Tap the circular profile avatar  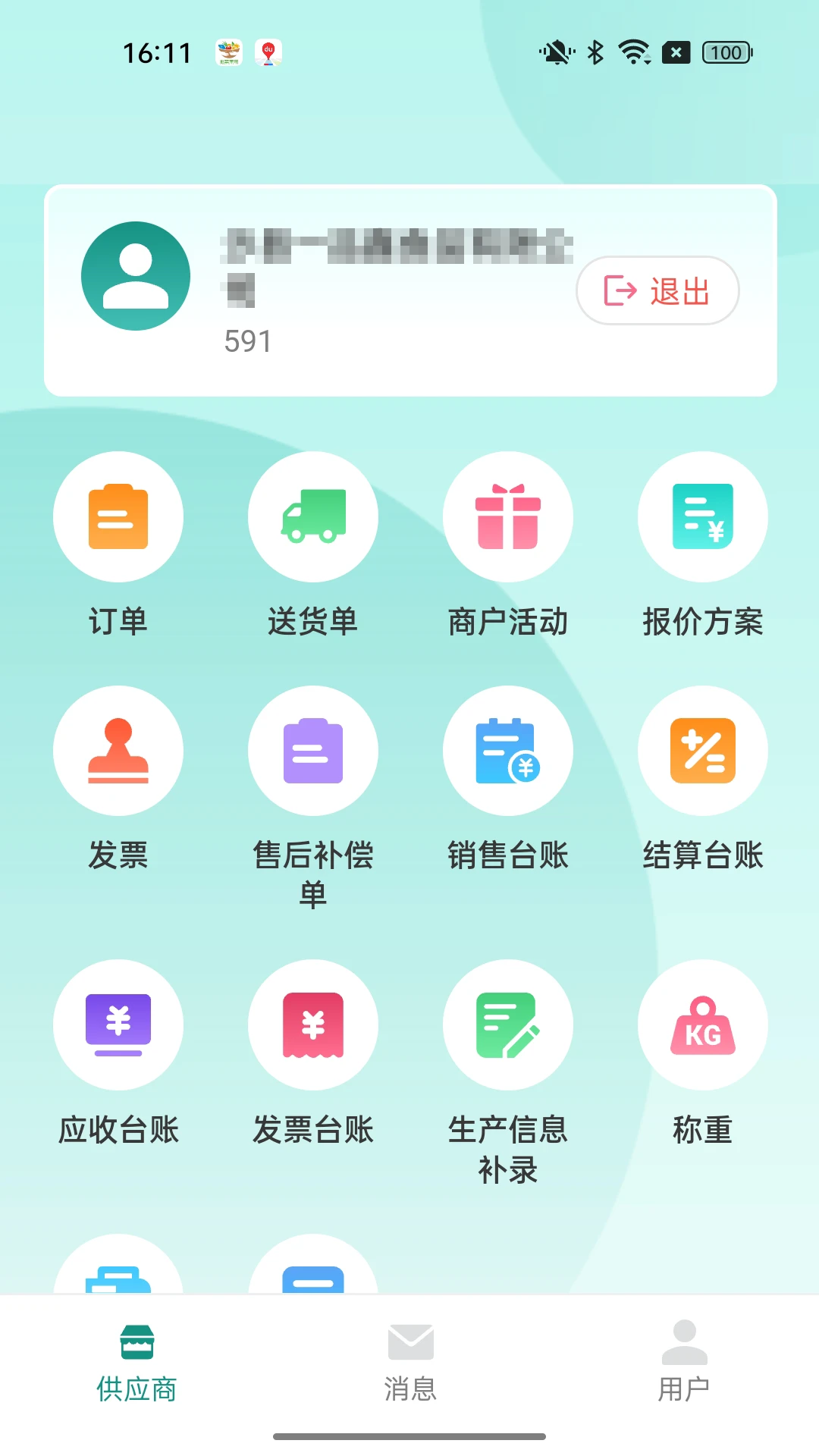(x=136, y=275)
